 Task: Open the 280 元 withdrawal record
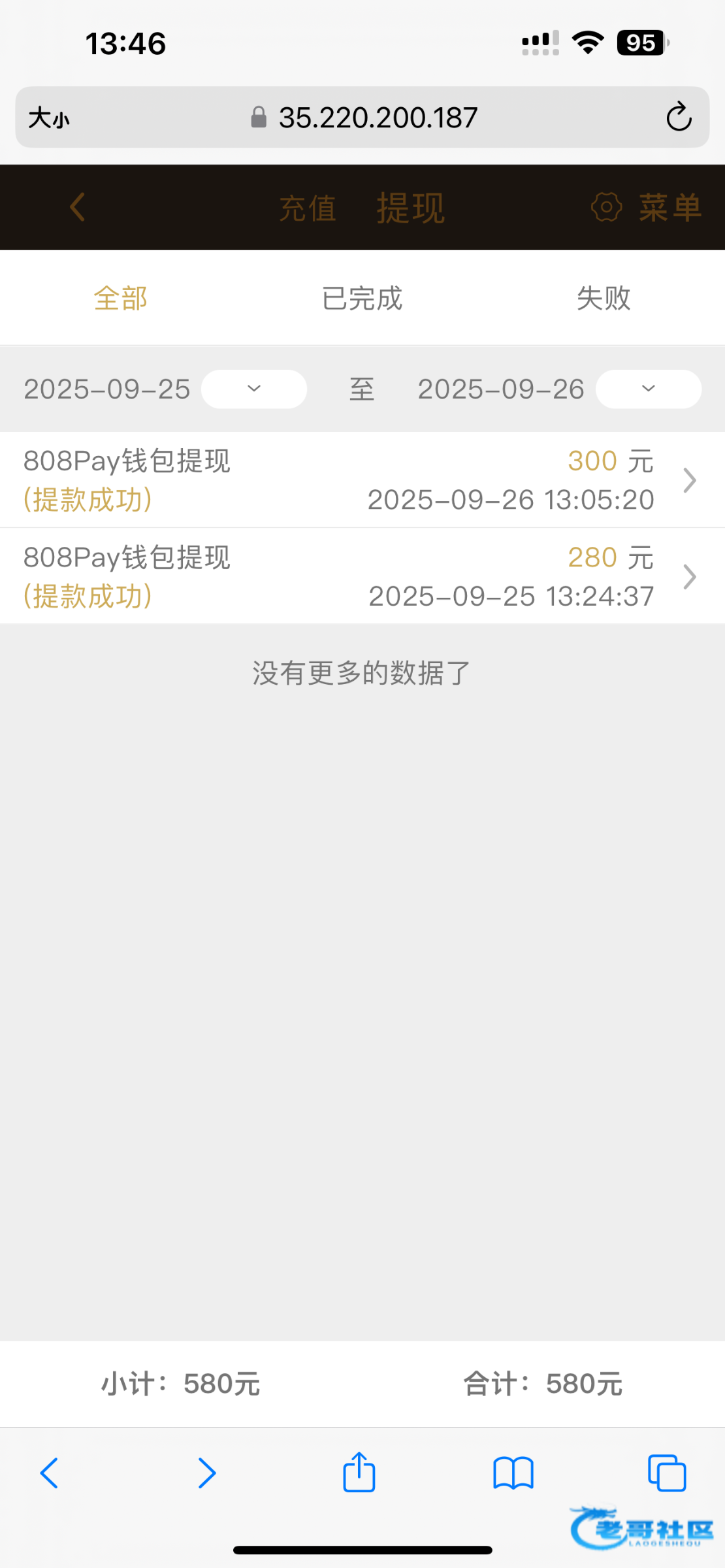click(362, 576)
